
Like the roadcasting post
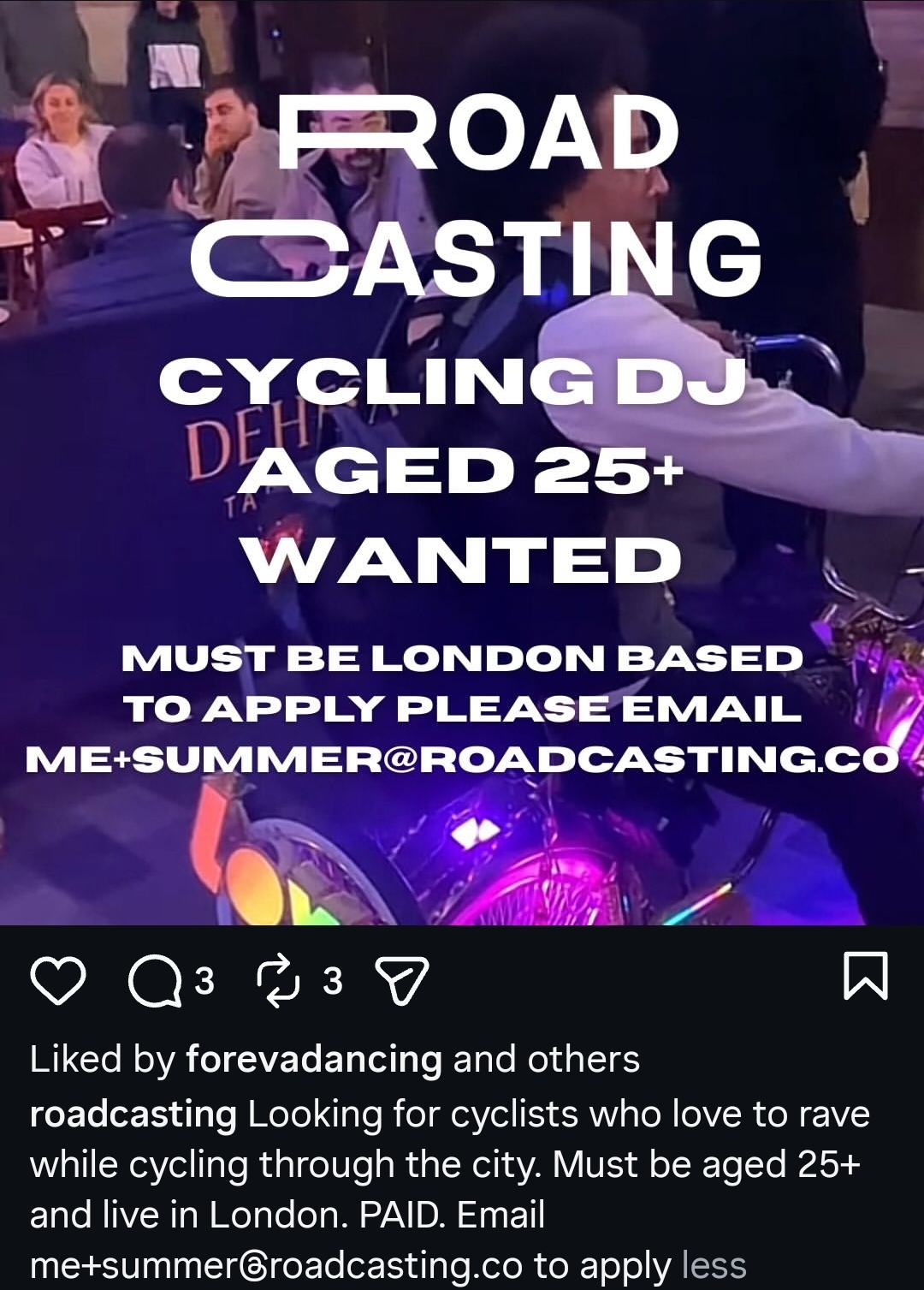tap(57, 980)
